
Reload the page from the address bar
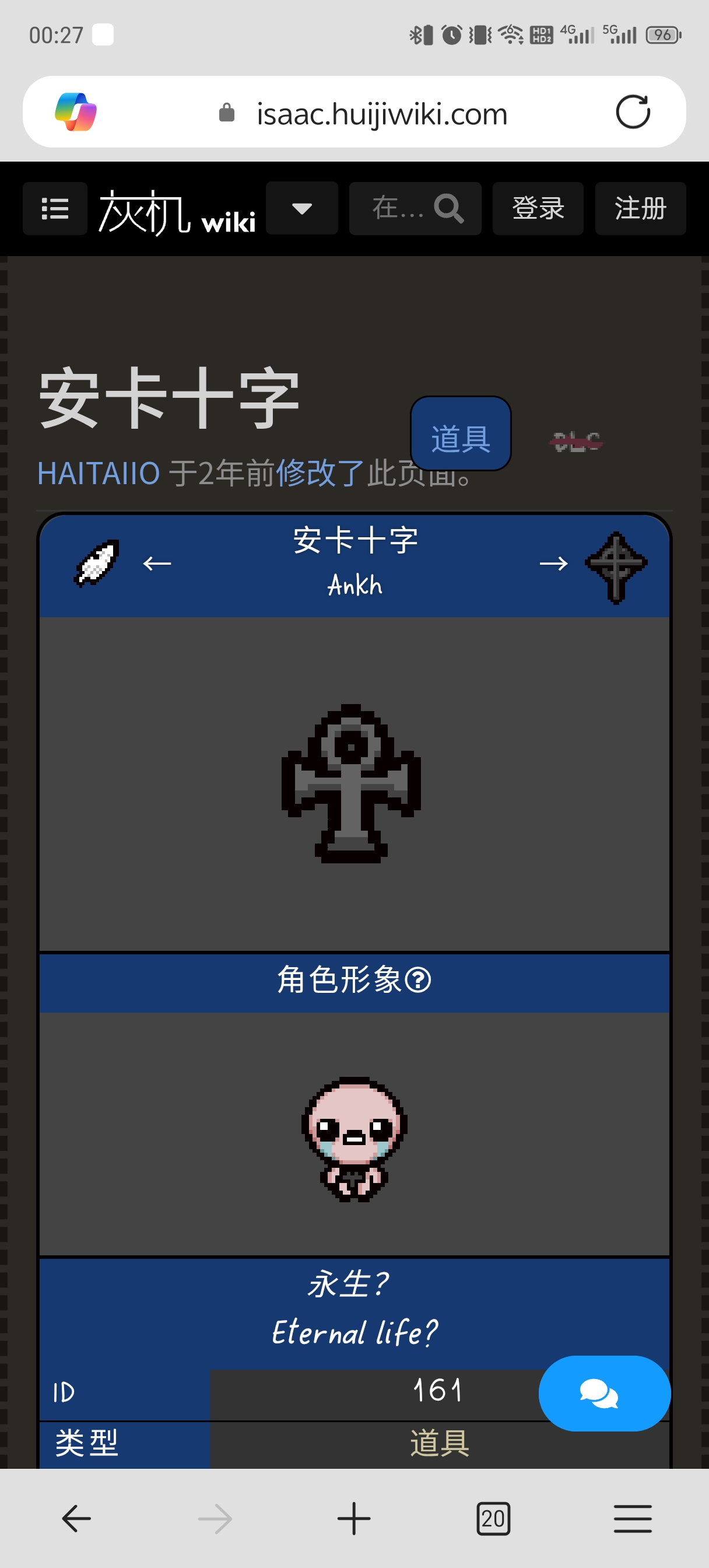click(633, 112)
